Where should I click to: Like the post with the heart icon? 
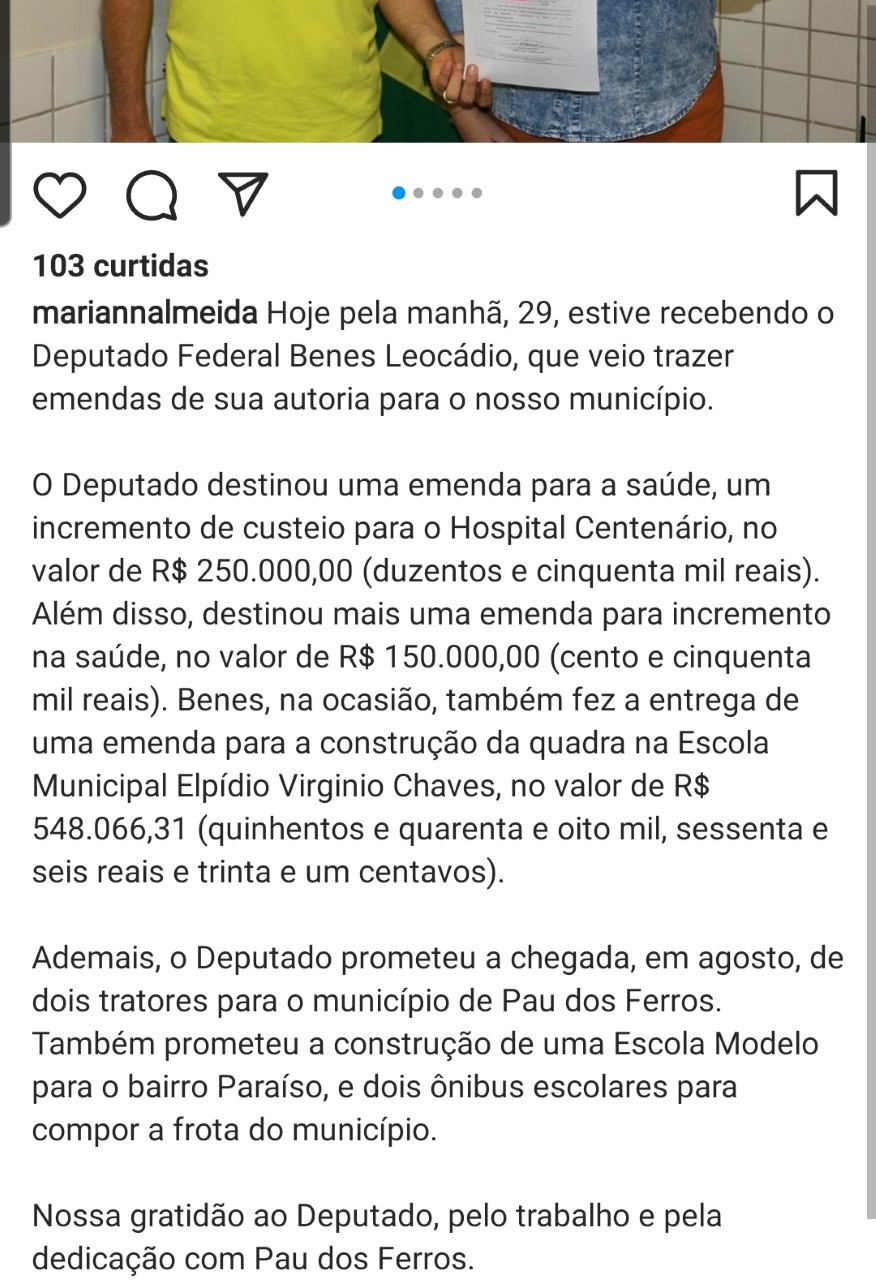coord(60,194)
